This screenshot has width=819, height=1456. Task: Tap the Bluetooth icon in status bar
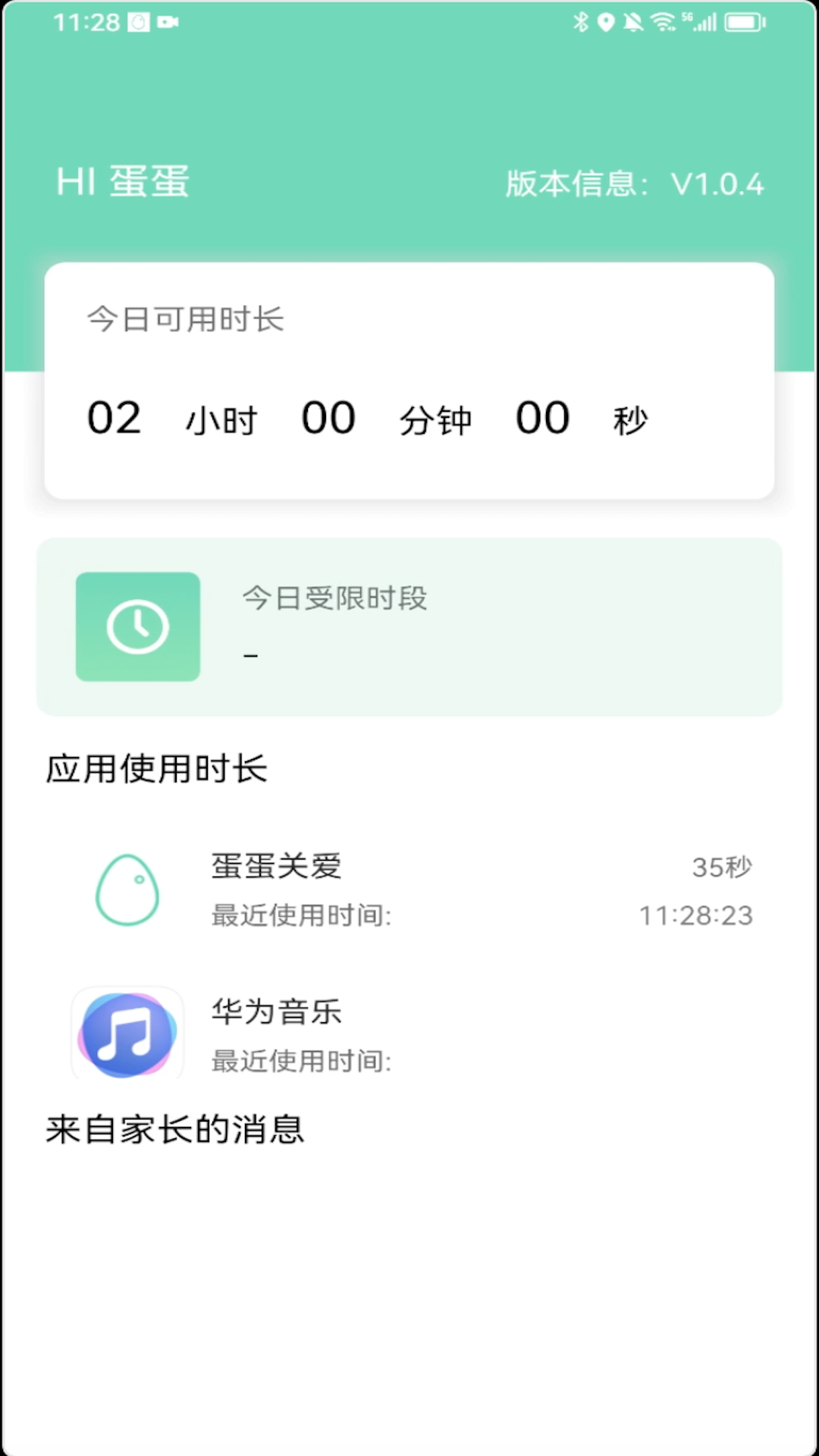pyautogui.click(x=582, y=22)
